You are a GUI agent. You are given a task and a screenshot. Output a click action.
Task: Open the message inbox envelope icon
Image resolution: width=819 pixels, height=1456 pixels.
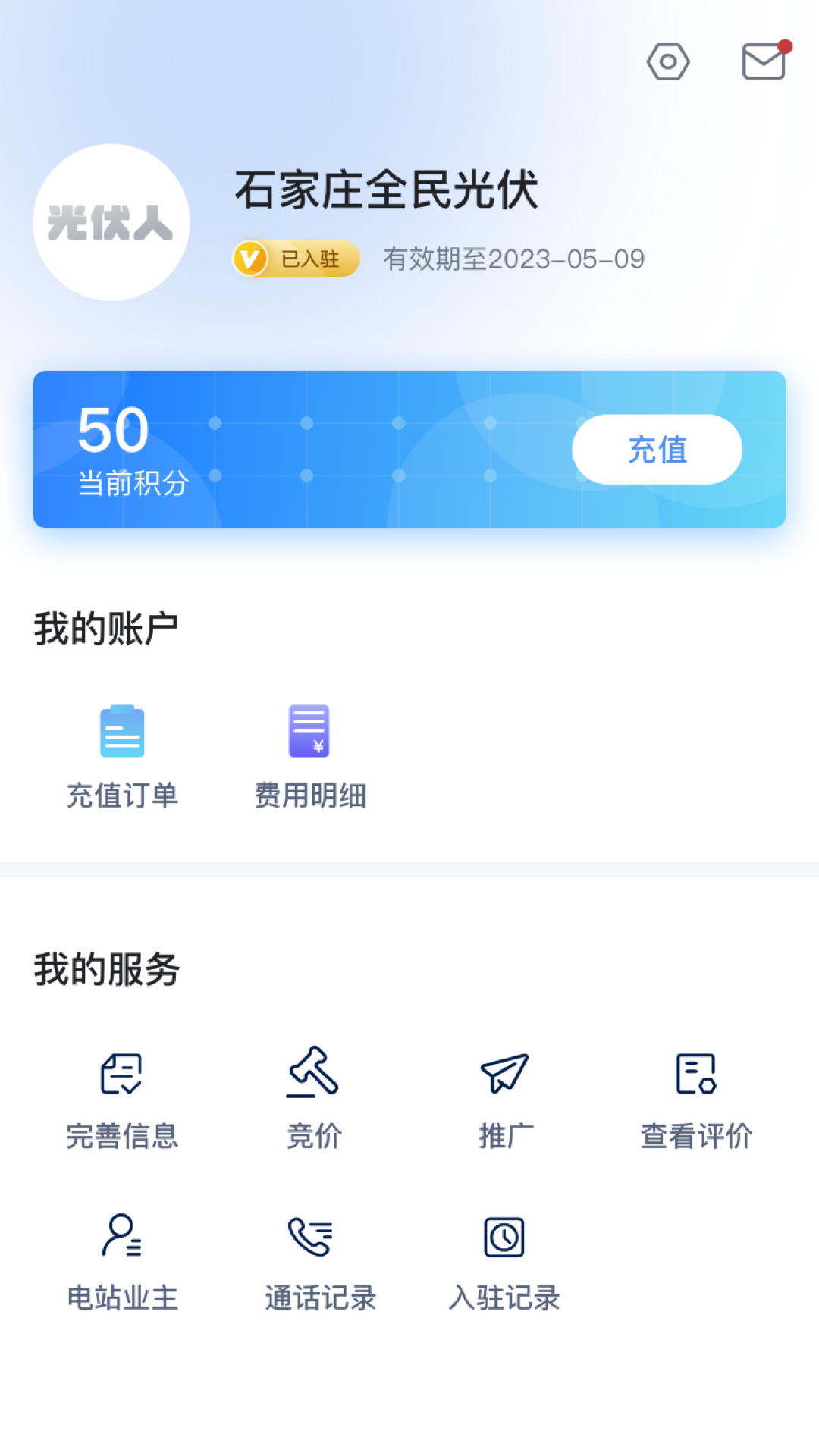coord(763,64)
